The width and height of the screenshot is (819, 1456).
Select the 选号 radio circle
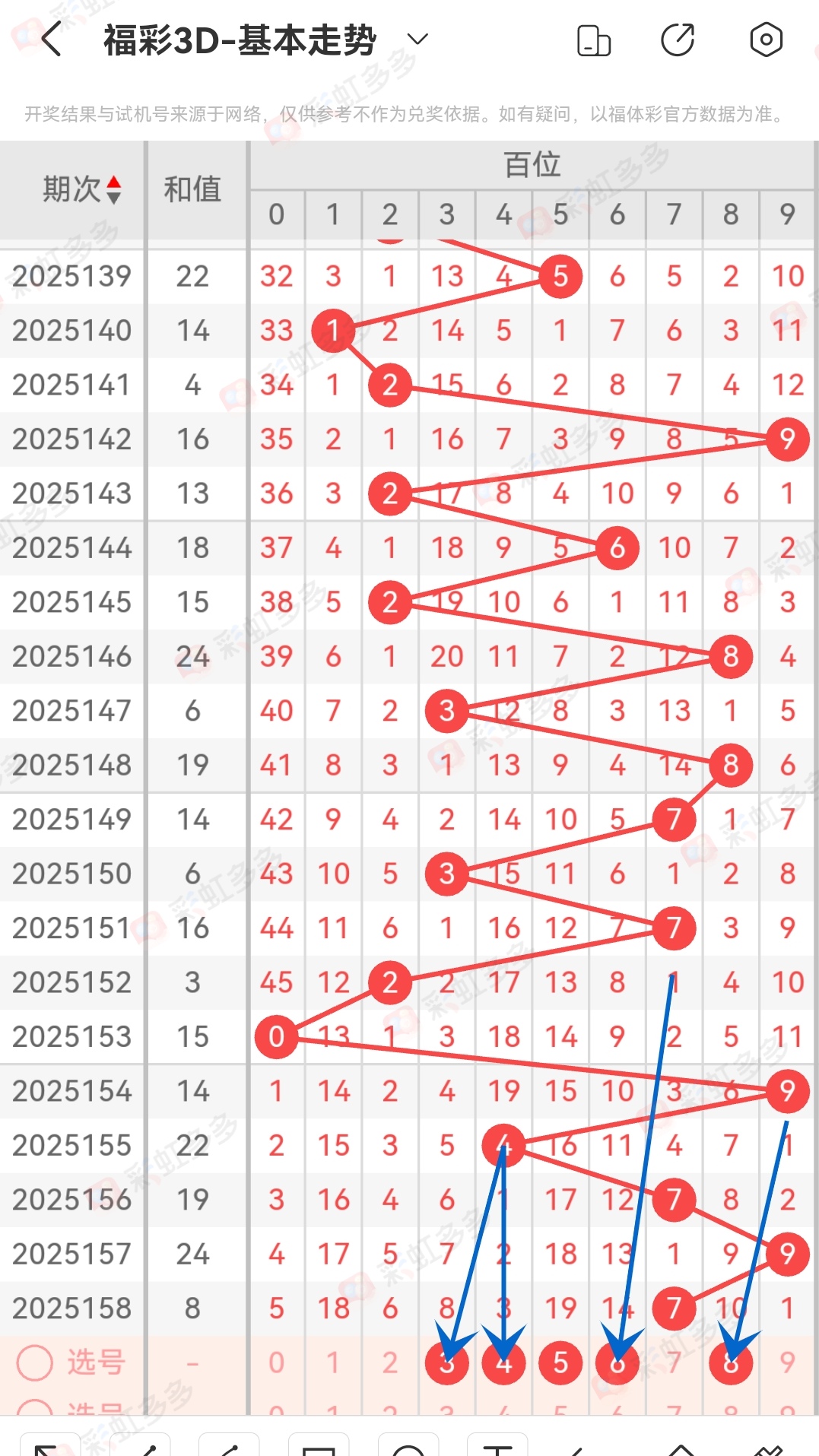point(35,1362)
